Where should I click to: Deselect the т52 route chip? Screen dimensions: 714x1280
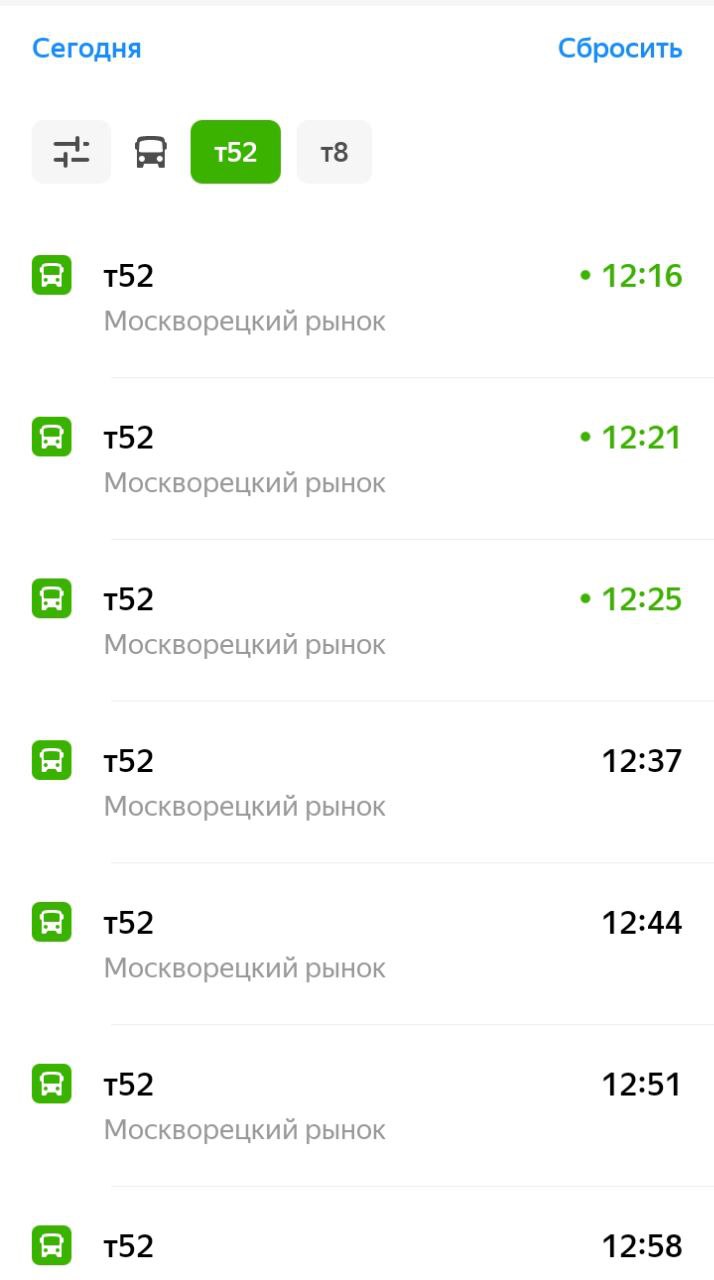[236, 152]
